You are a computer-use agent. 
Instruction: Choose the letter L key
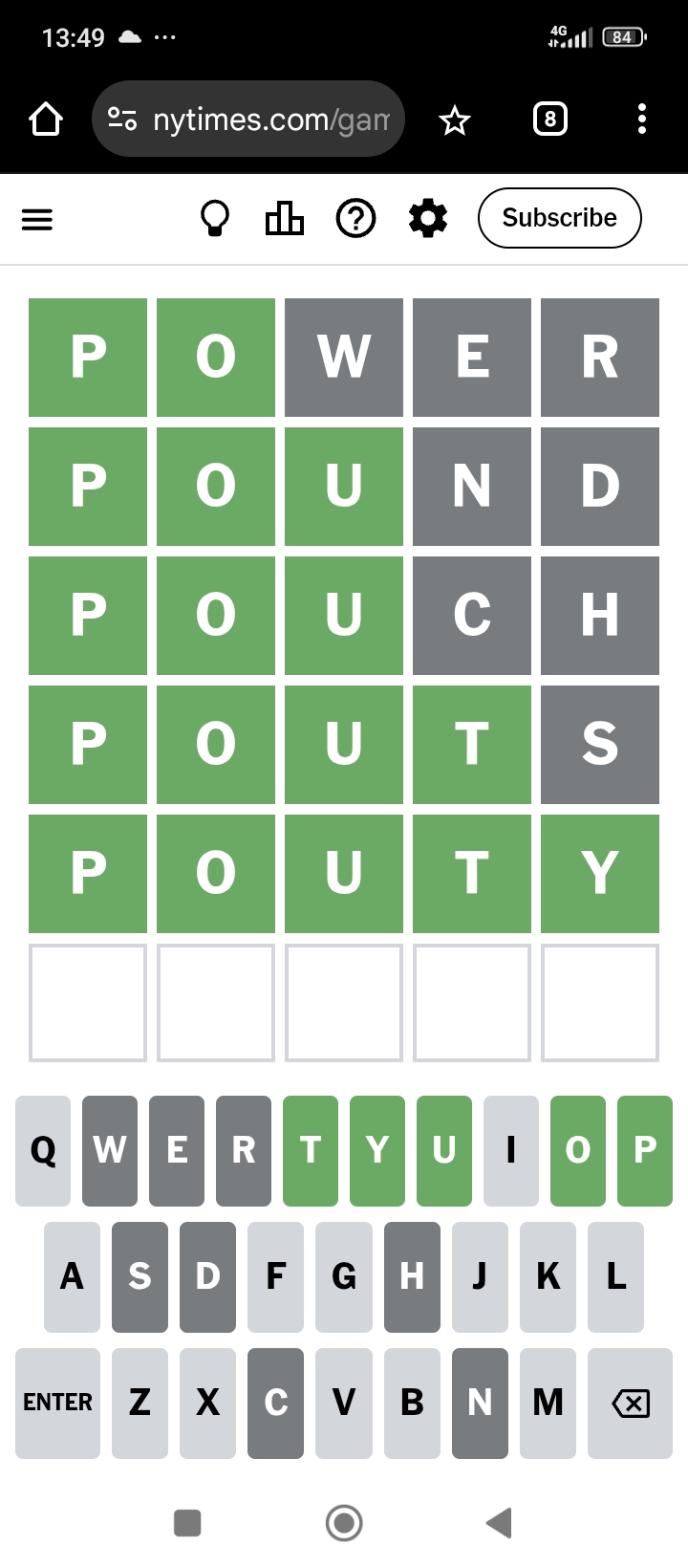coord(616,1276)
